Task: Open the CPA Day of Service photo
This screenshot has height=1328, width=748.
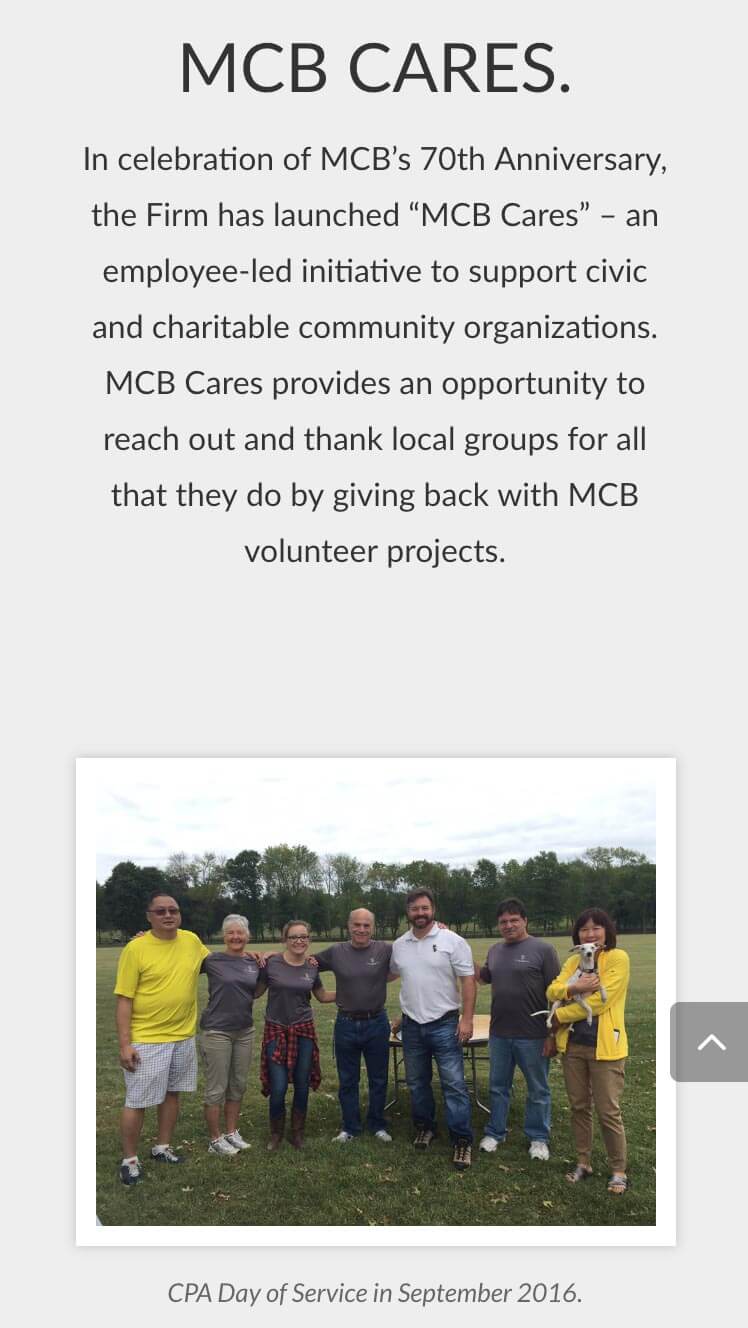Action: tap(375, 1002)
